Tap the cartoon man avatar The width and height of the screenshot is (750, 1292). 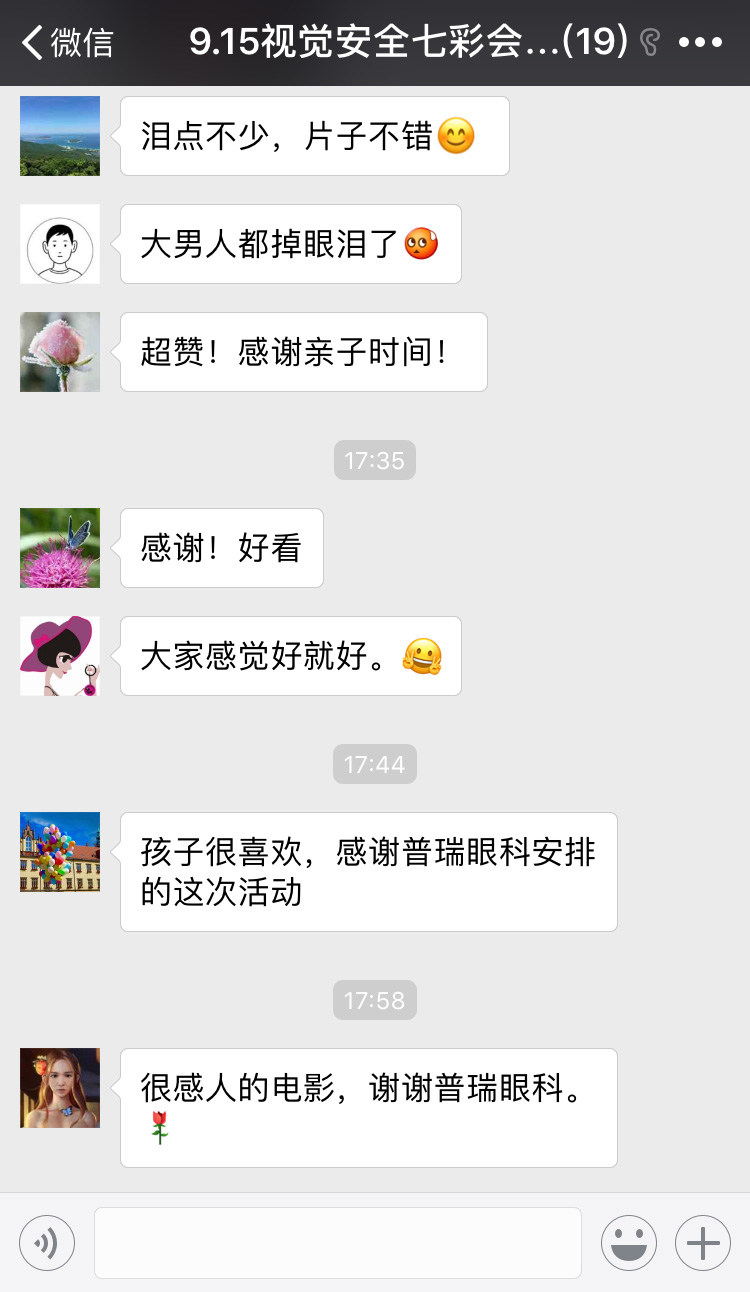tap(59, 244)
